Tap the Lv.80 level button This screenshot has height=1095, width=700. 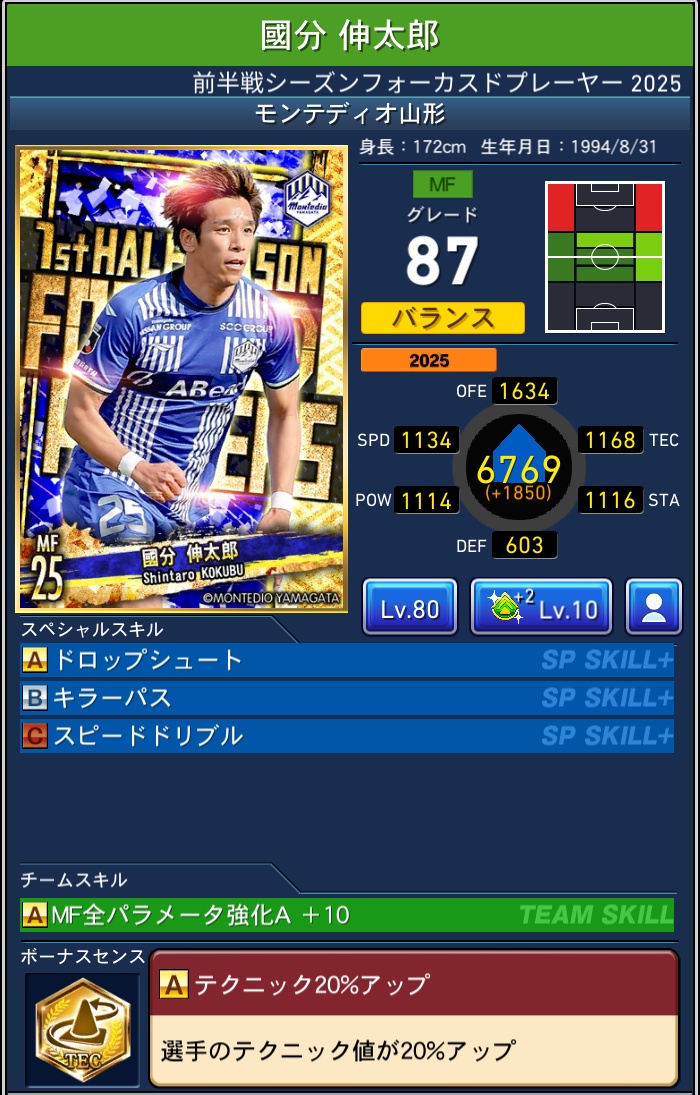410,607
